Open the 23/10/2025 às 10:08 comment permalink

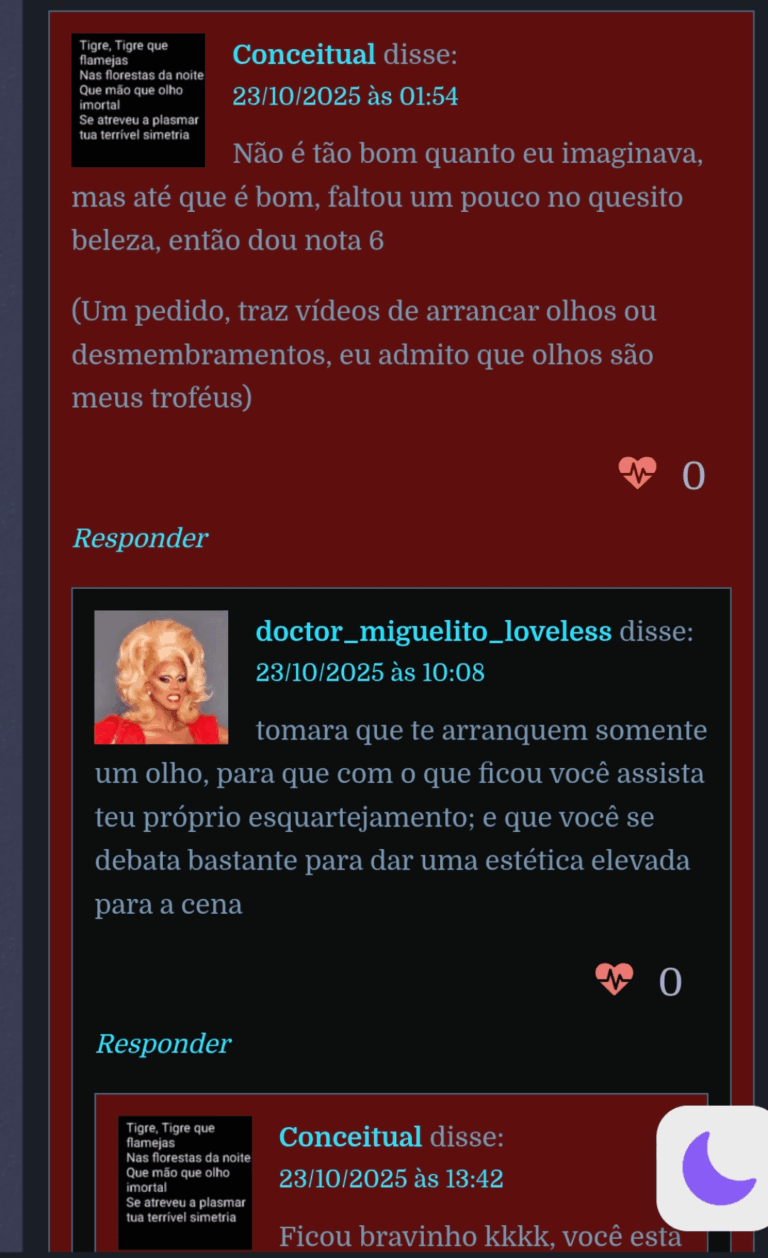(369, 672)
